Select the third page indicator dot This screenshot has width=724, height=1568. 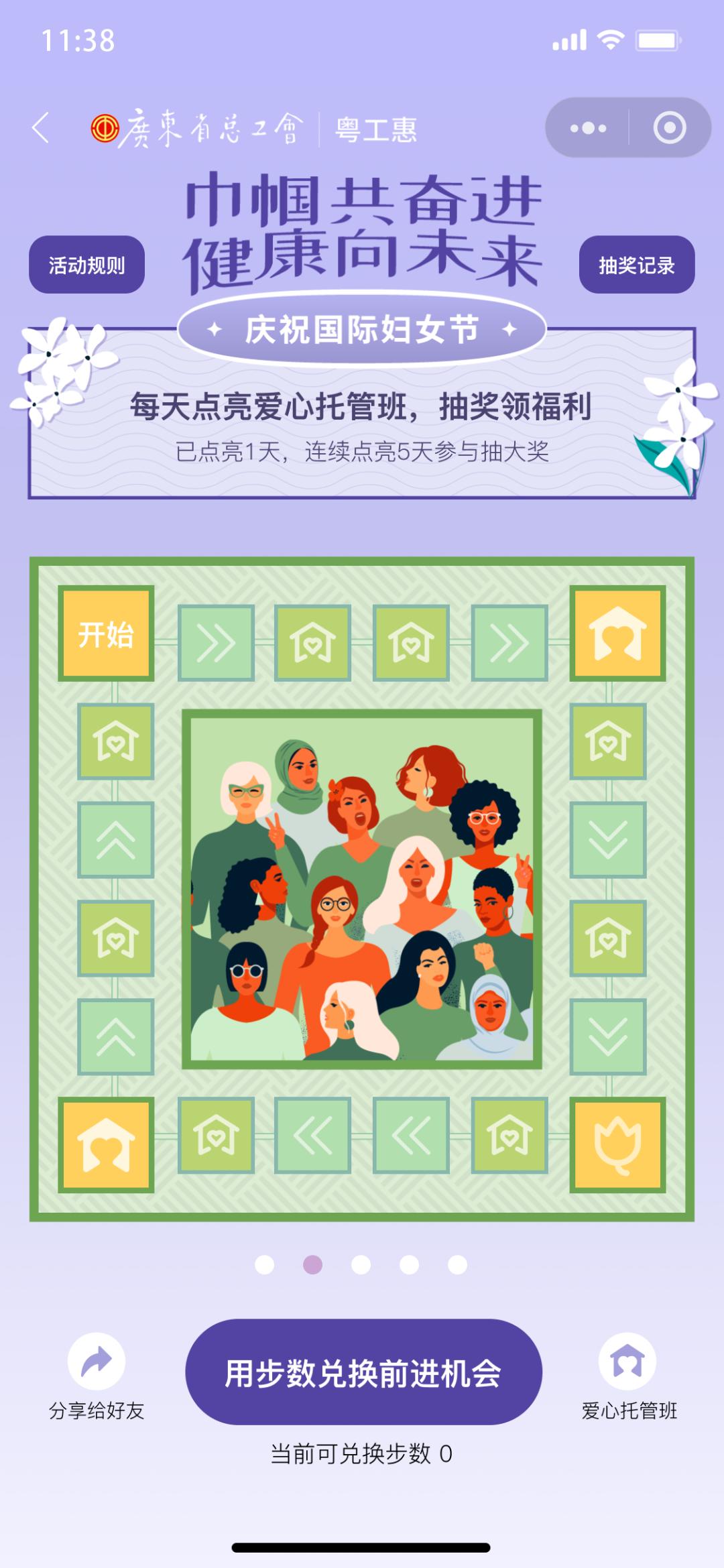361,1265
